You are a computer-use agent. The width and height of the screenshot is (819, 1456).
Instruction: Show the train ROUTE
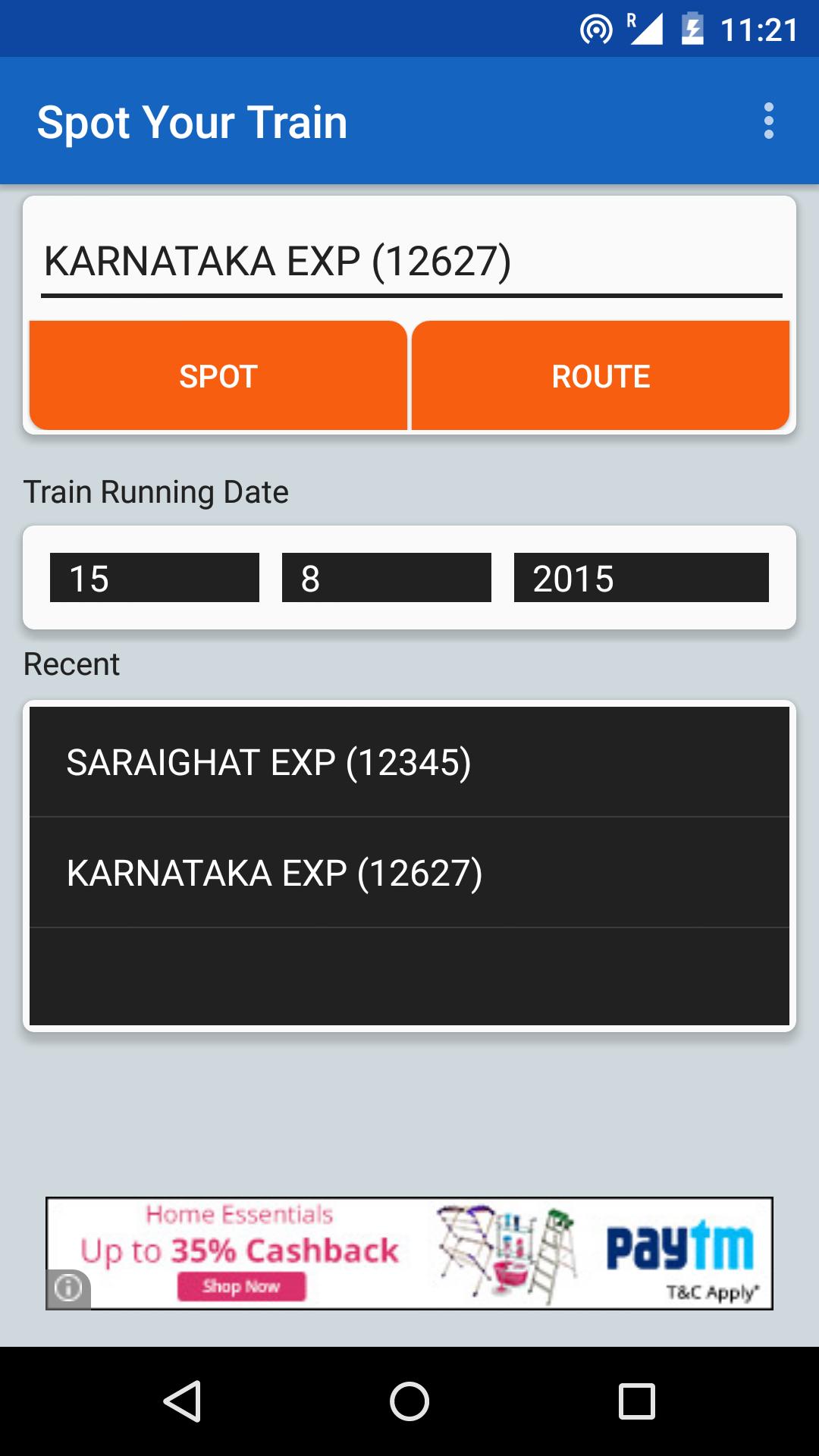601,376
